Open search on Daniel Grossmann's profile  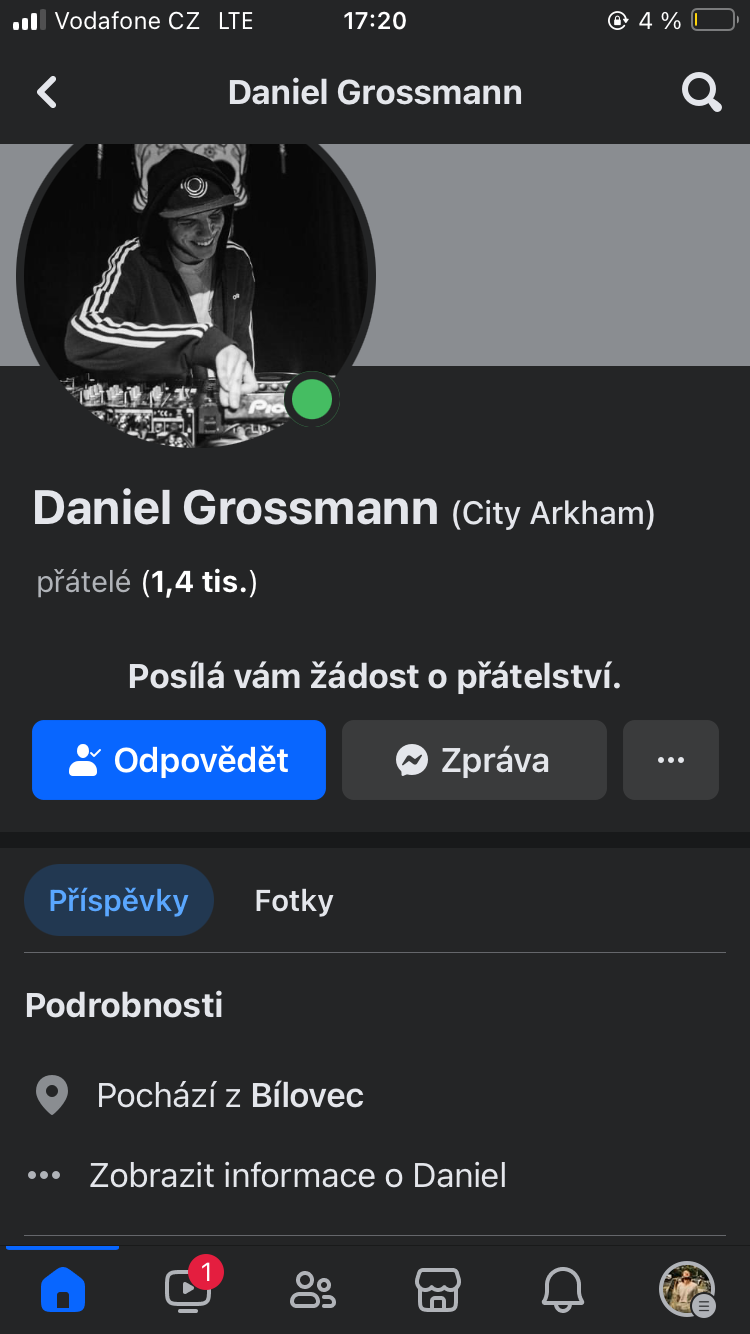[x=701, y=93]
